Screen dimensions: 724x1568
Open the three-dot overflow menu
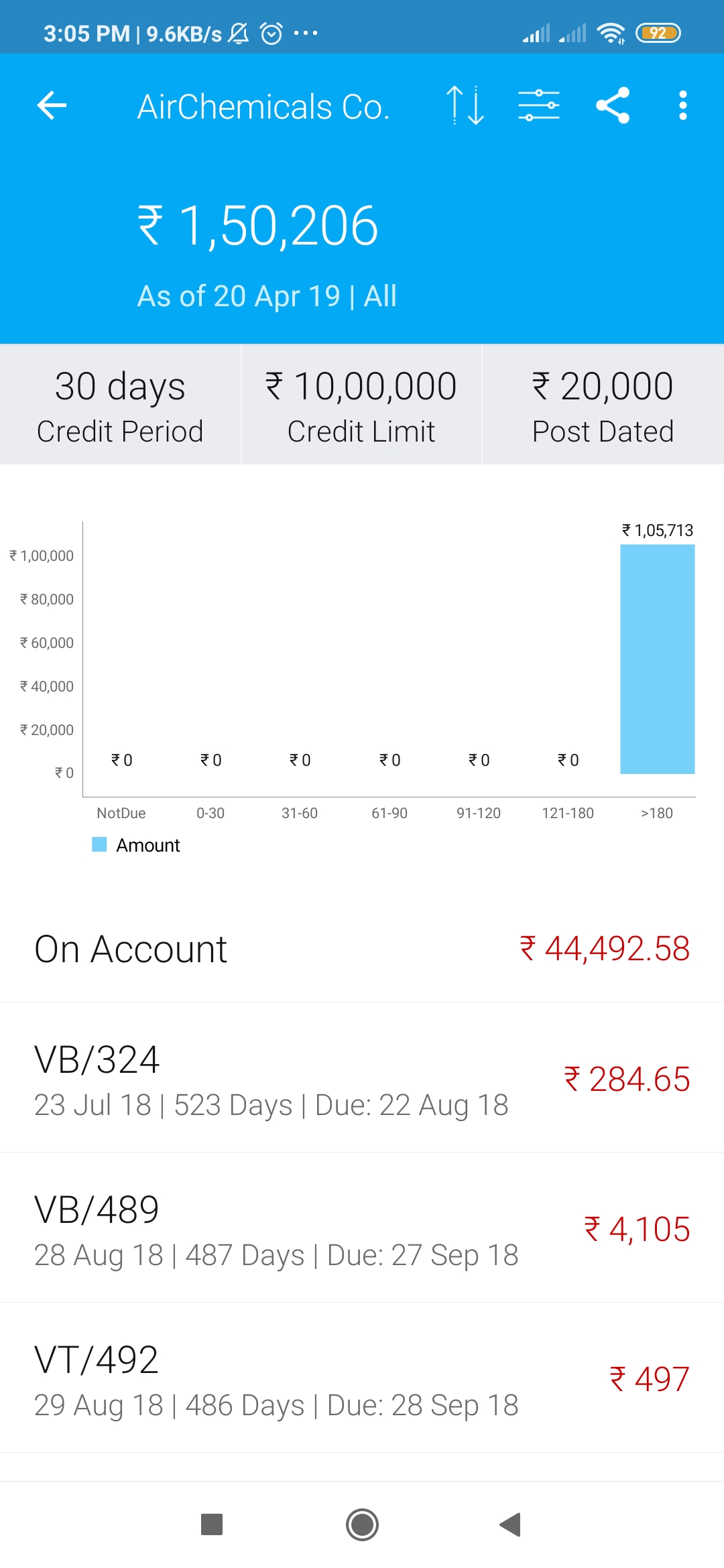pos(682,105)
